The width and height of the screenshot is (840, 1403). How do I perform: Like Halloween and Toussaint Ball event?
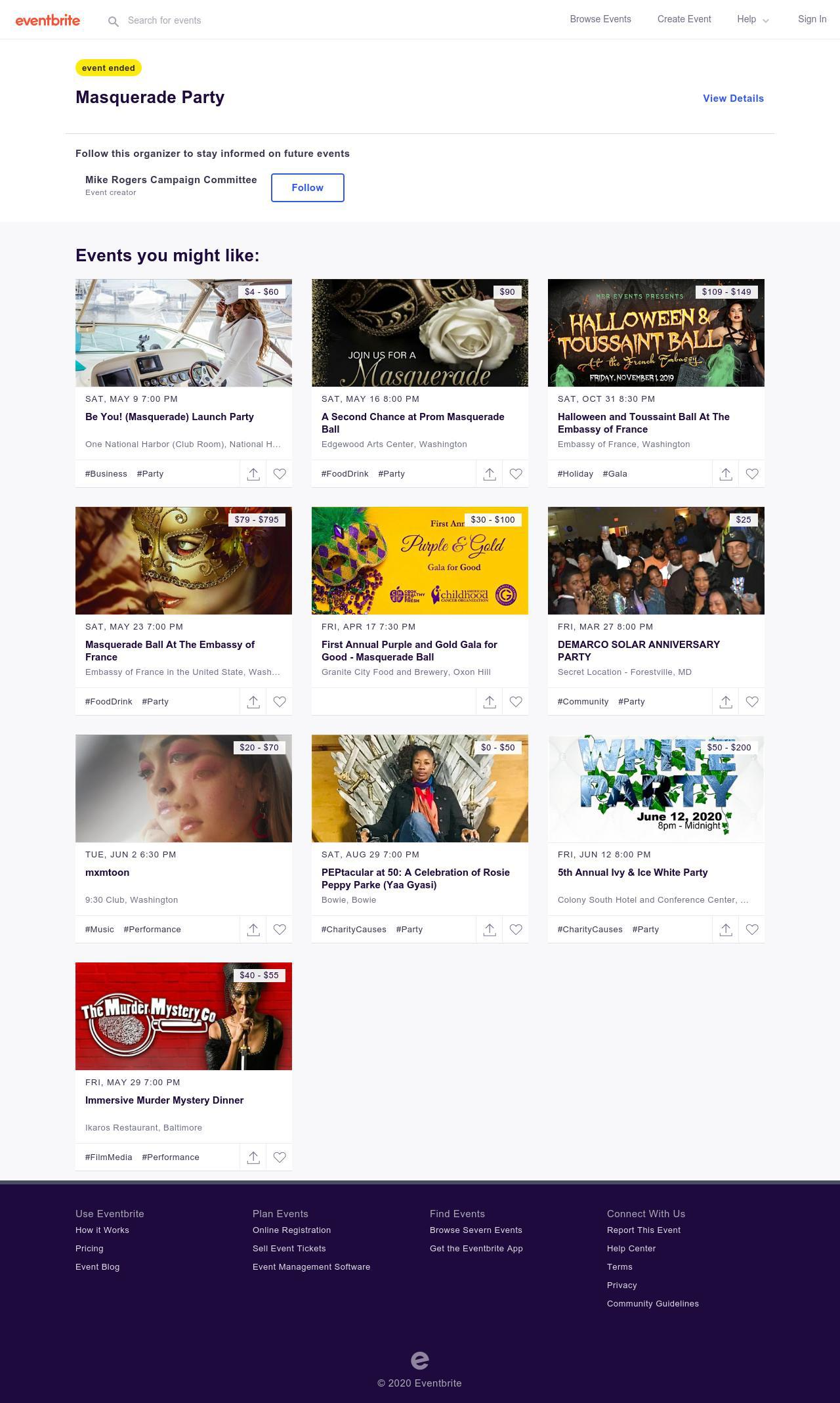pos(752,474)
